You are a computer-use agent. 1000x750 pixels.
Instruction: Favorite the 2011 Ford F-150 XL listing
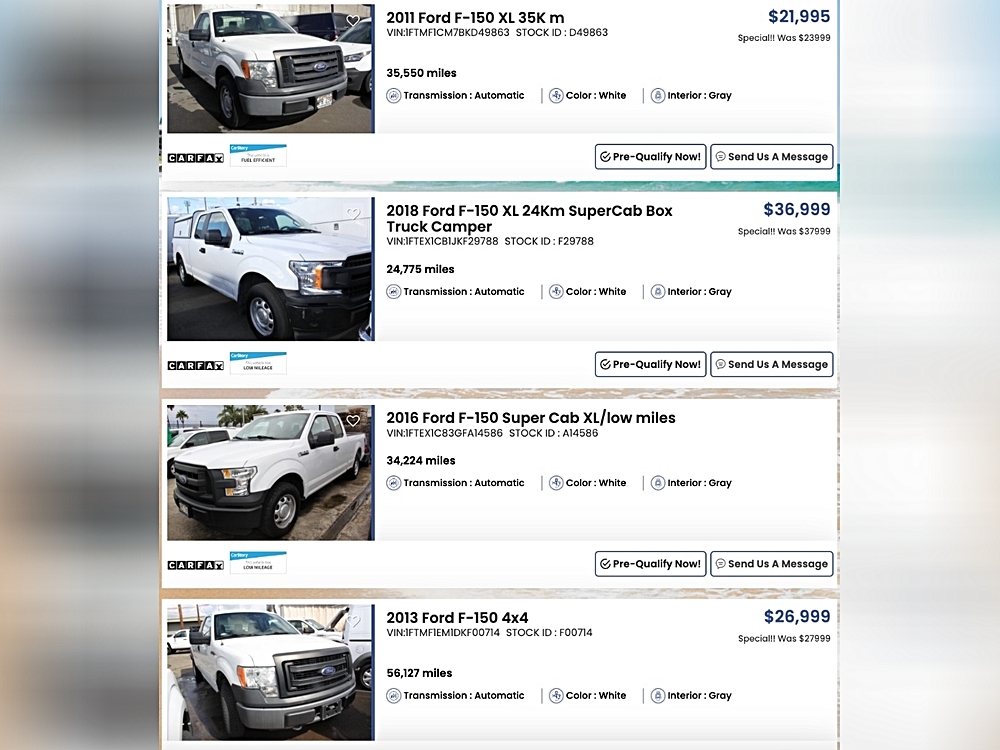tap(353, 21)
